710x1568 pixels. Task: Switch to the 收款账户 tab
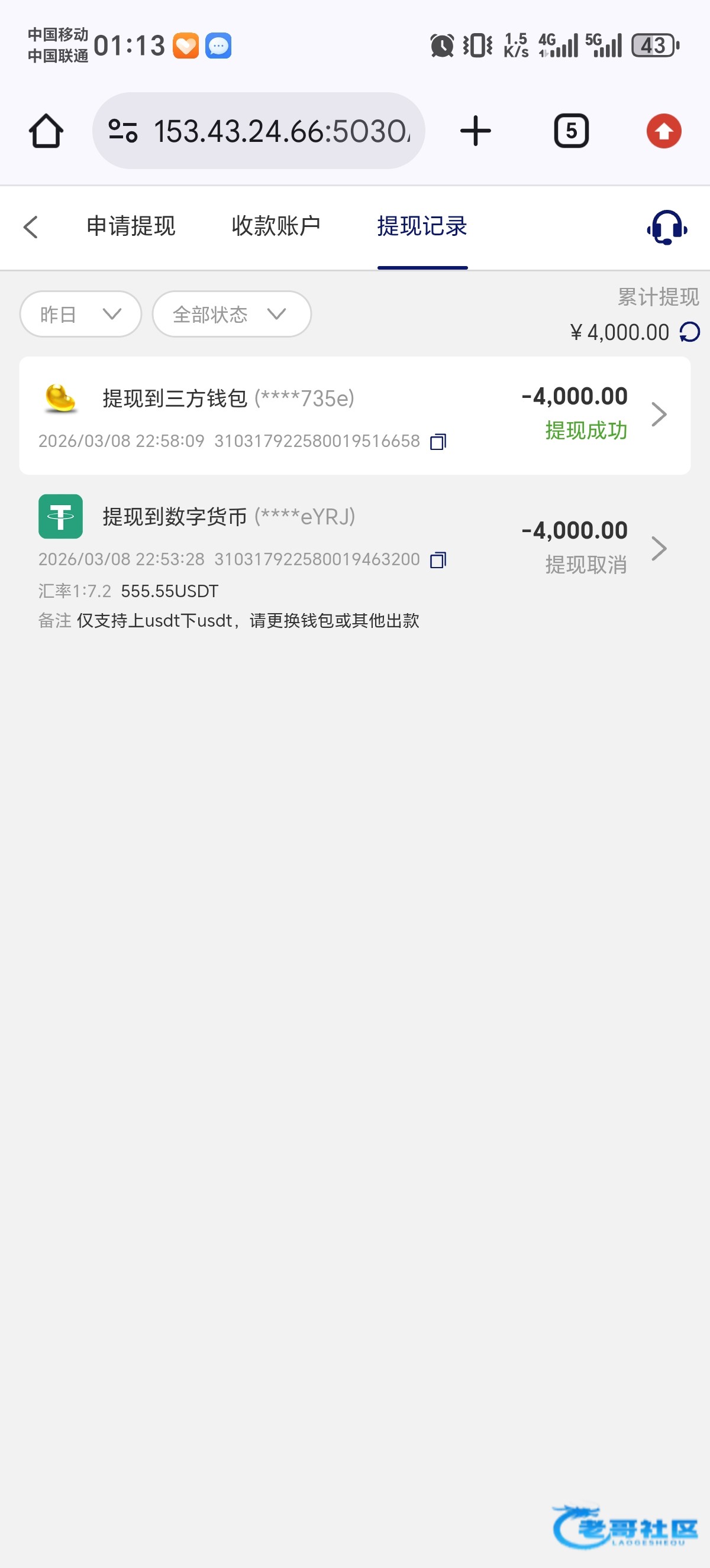[x=276, y=226]
